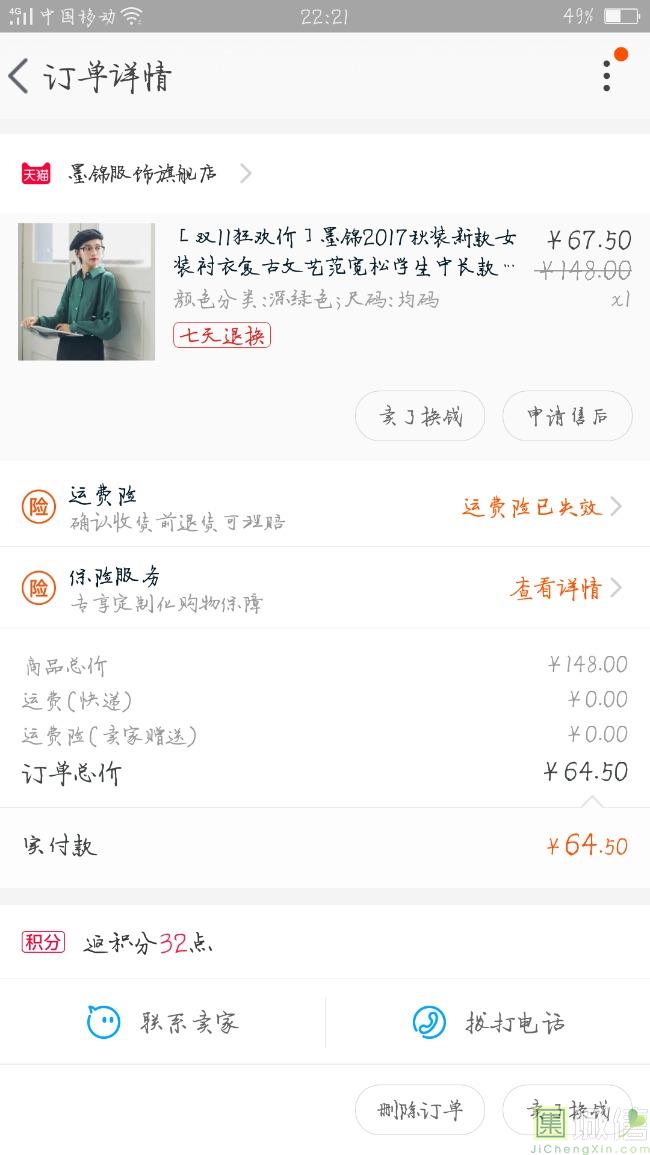Image resolution: width=650 pixels, height=1155 pixels.
Task: Open the 墨锦服饰旗舰店 store page
Action: (137, 174)
